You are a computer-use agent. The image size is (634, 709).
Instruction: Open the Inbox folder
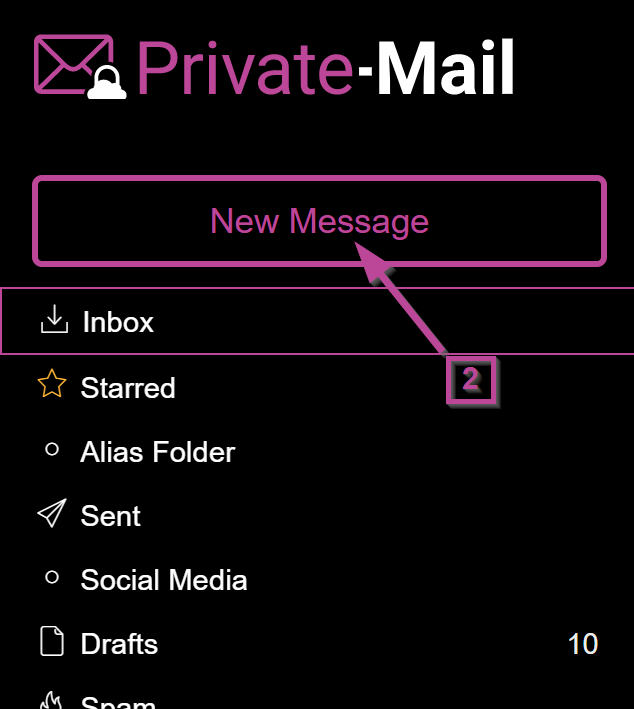118,322
